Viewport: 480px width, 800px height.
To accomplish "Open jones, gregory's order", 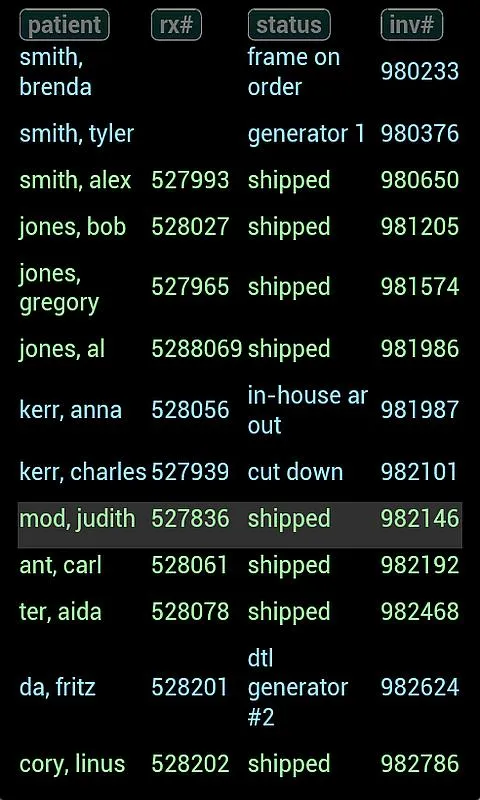I will (x=240, y=288).
